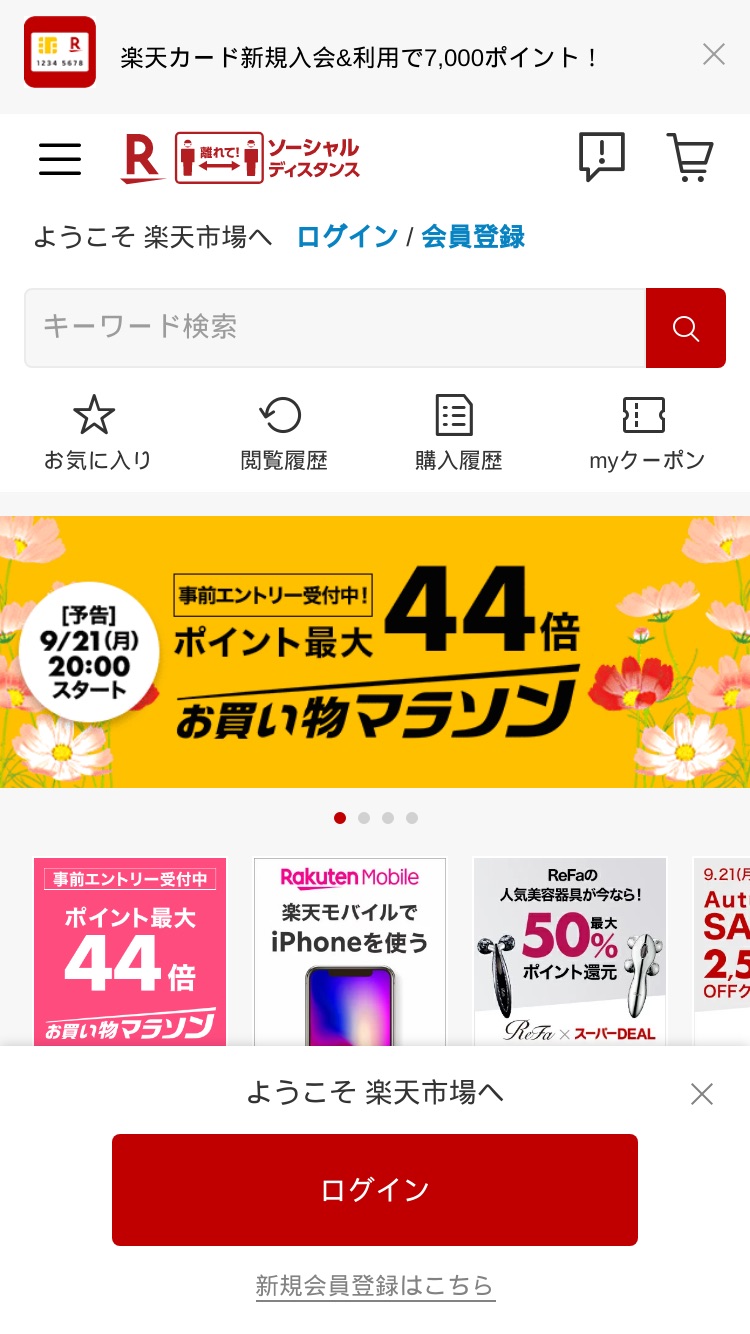Open the Rakuten Mobile iPhone tile
The width and height of the screenshot is (750, 1334).
(x=350, y=952)
